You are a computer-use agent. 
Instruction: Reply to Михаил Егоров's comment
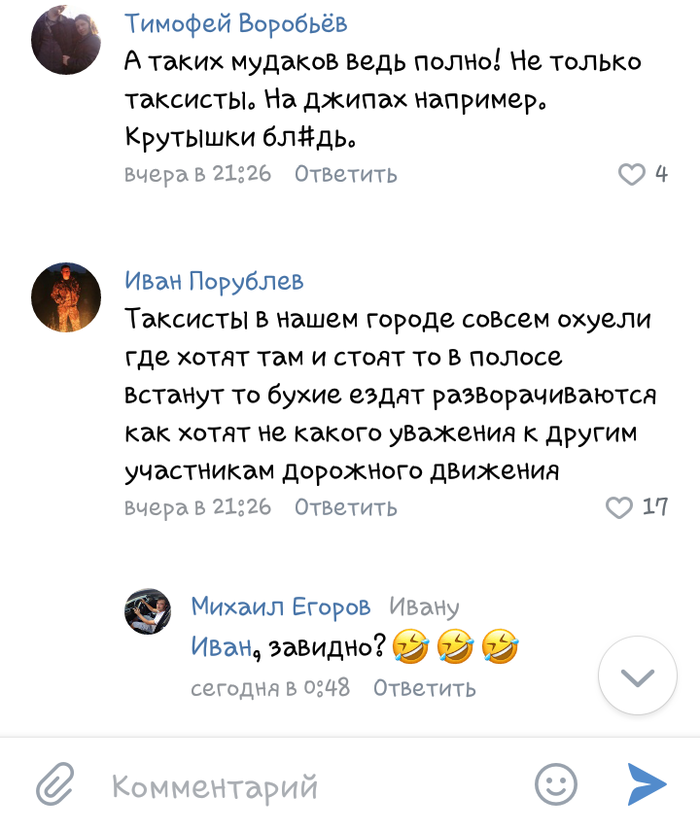tap(424, 688)
